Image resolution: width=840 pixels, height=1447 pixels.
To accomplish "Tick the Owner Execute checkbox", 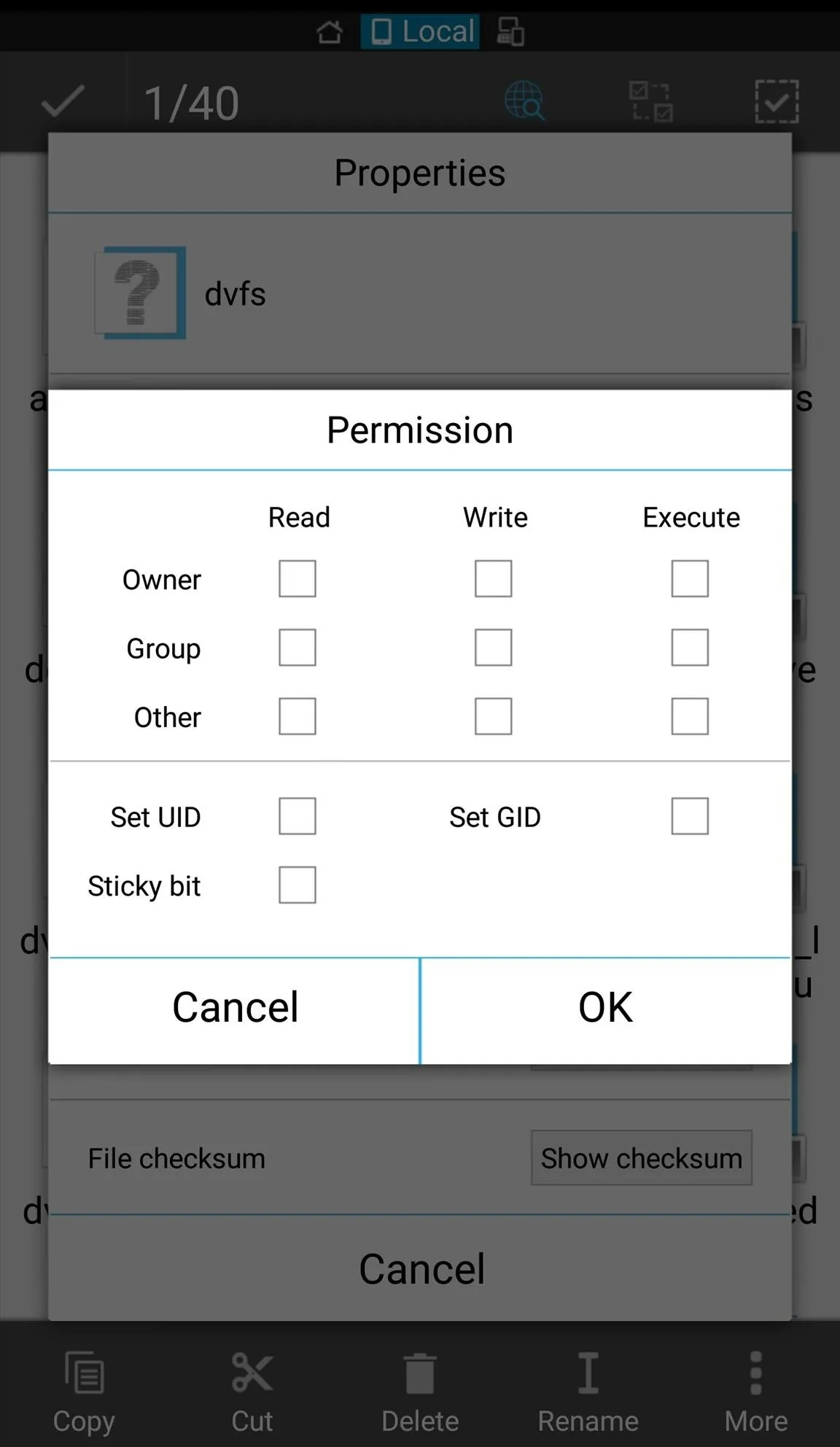I will tap(690, 578).
